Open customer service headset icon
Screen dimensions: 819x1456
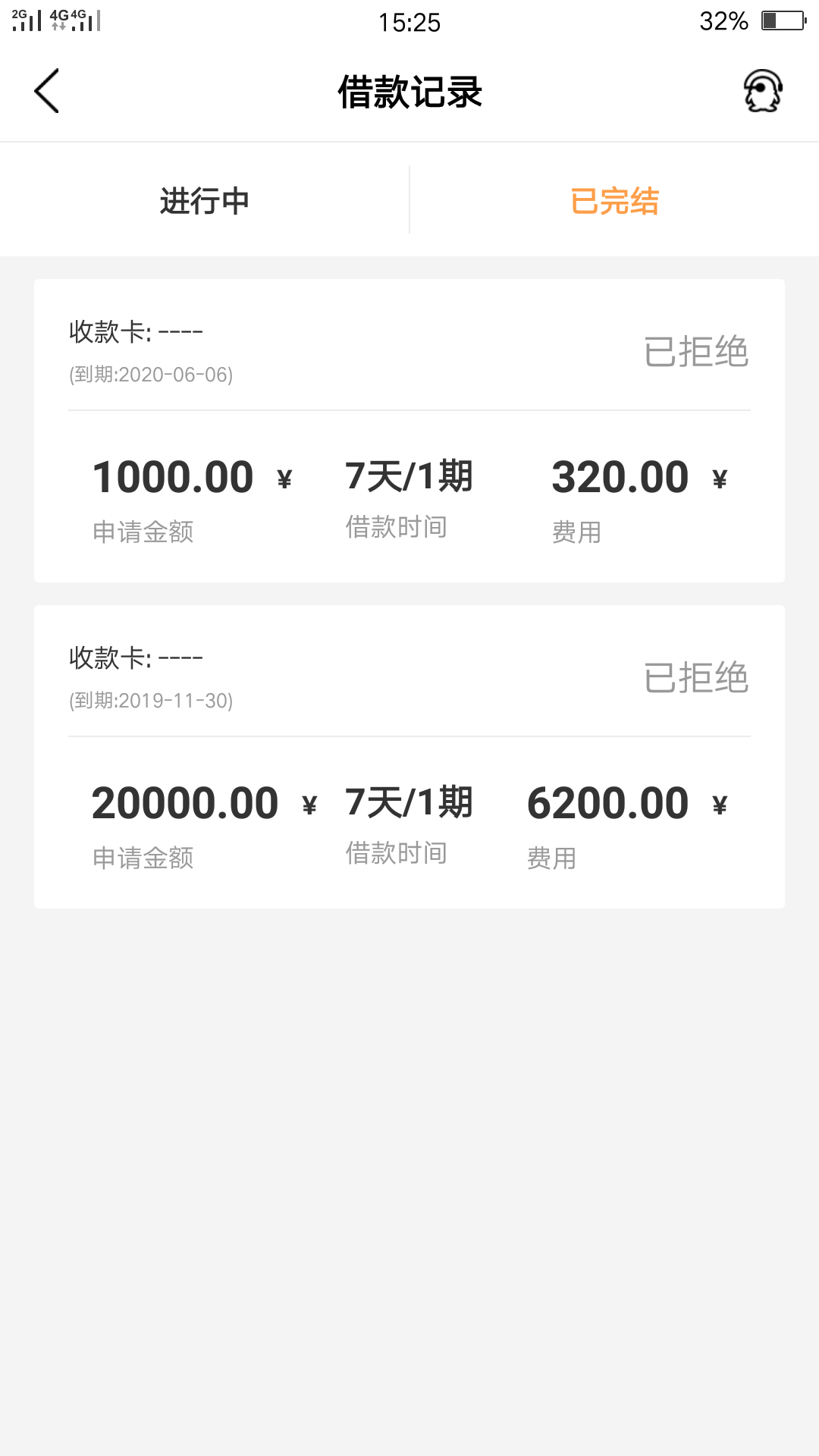click(763, 91)
